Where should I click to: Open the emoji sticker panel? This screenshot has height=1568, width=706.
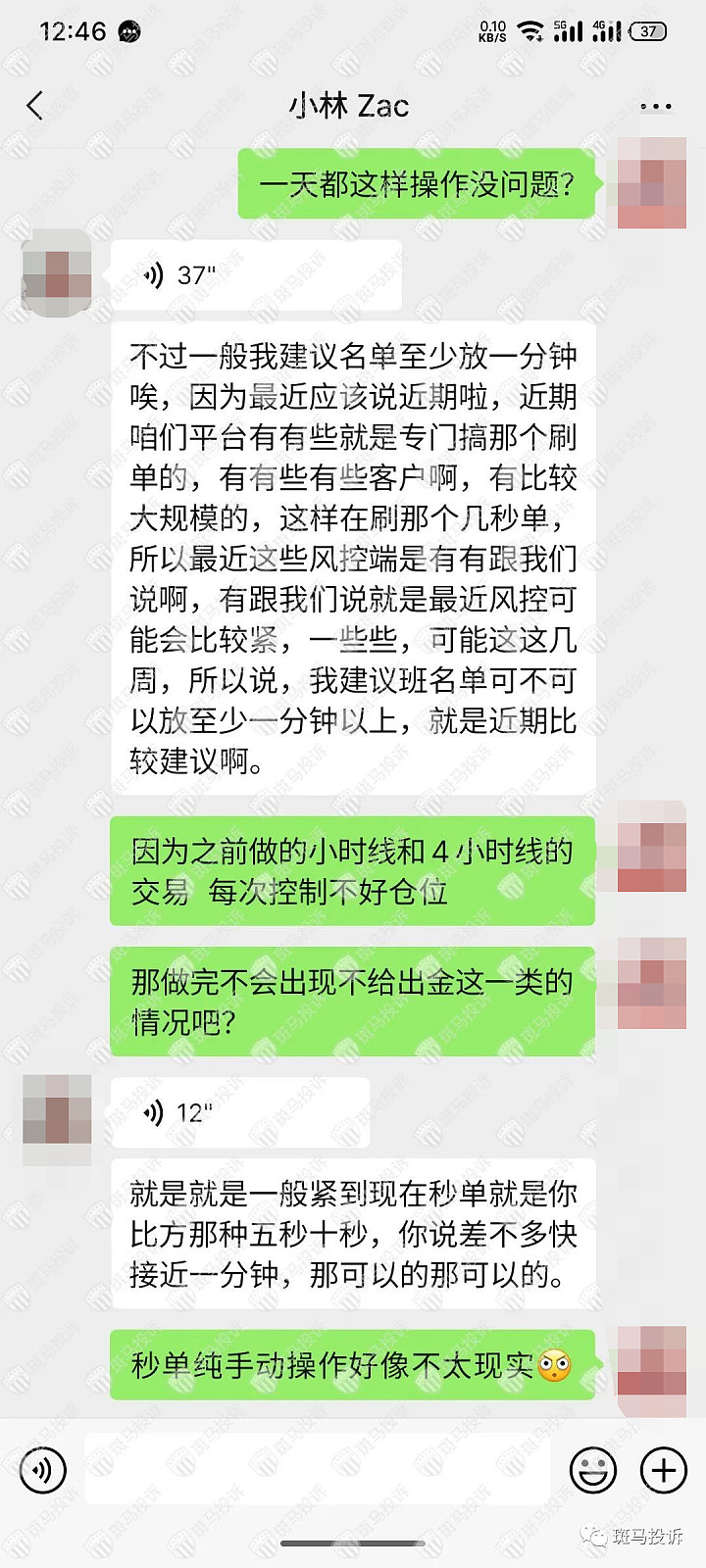pyautogui.click(x=593, y=1470)
